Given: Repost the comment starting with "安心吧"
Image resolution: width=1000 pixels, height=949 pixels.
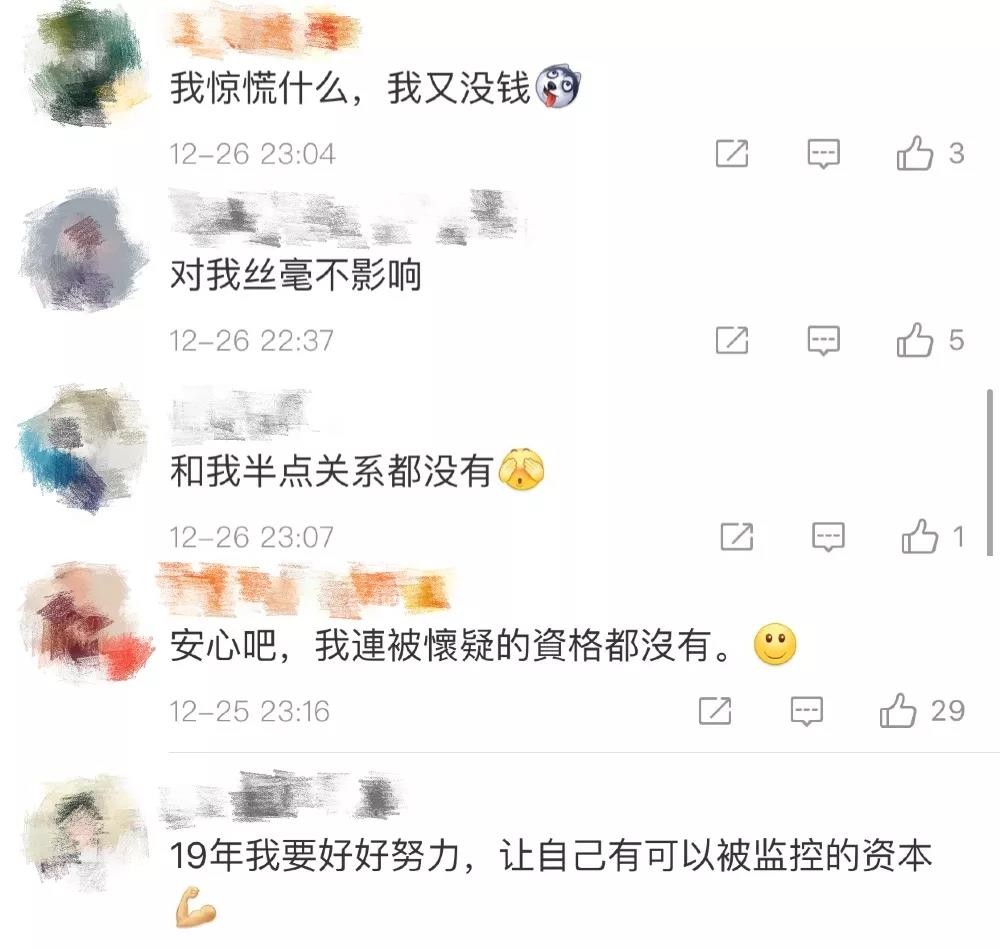Looking at the screenshot, I should coord(715,712).
